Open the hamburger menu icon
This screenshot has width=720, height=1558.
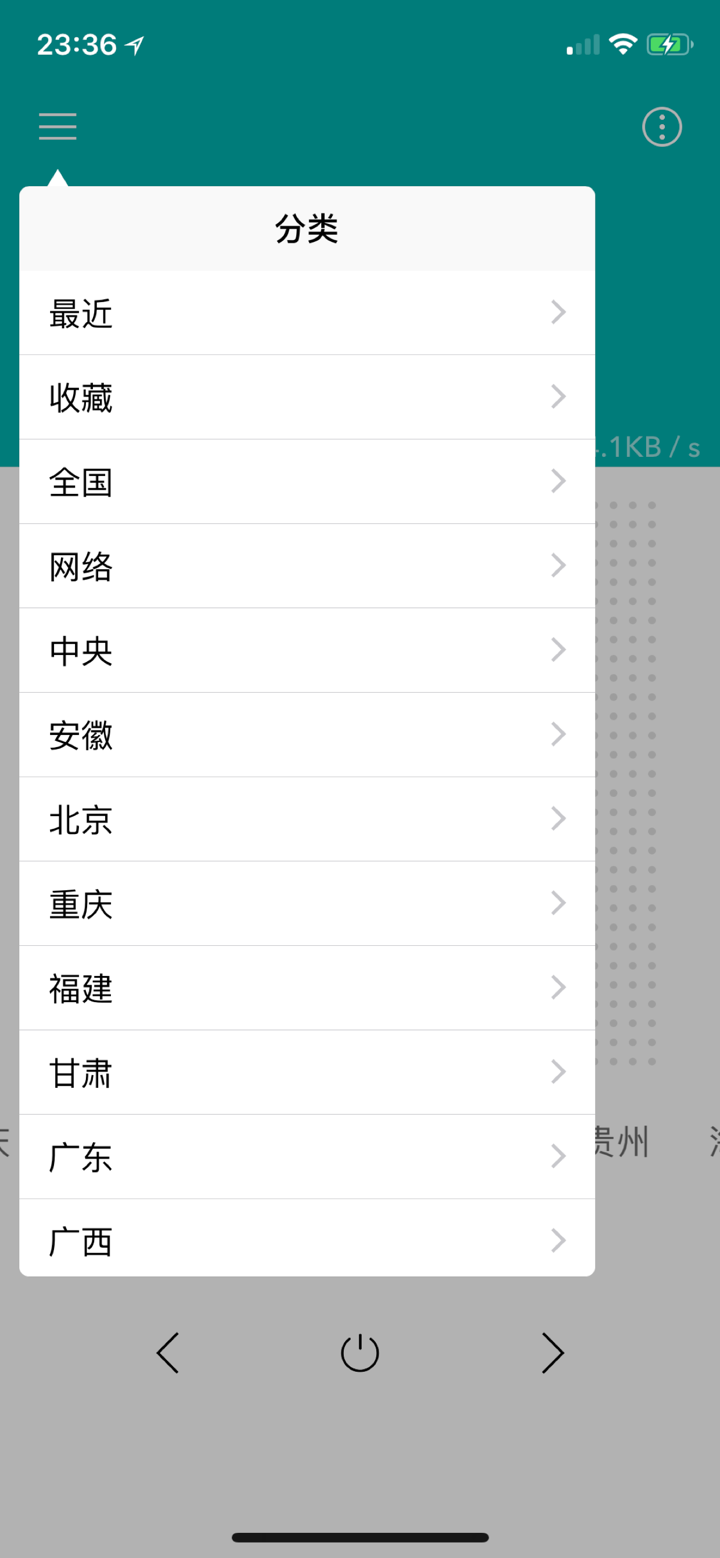pyautogui.click(x=57, y=126)
